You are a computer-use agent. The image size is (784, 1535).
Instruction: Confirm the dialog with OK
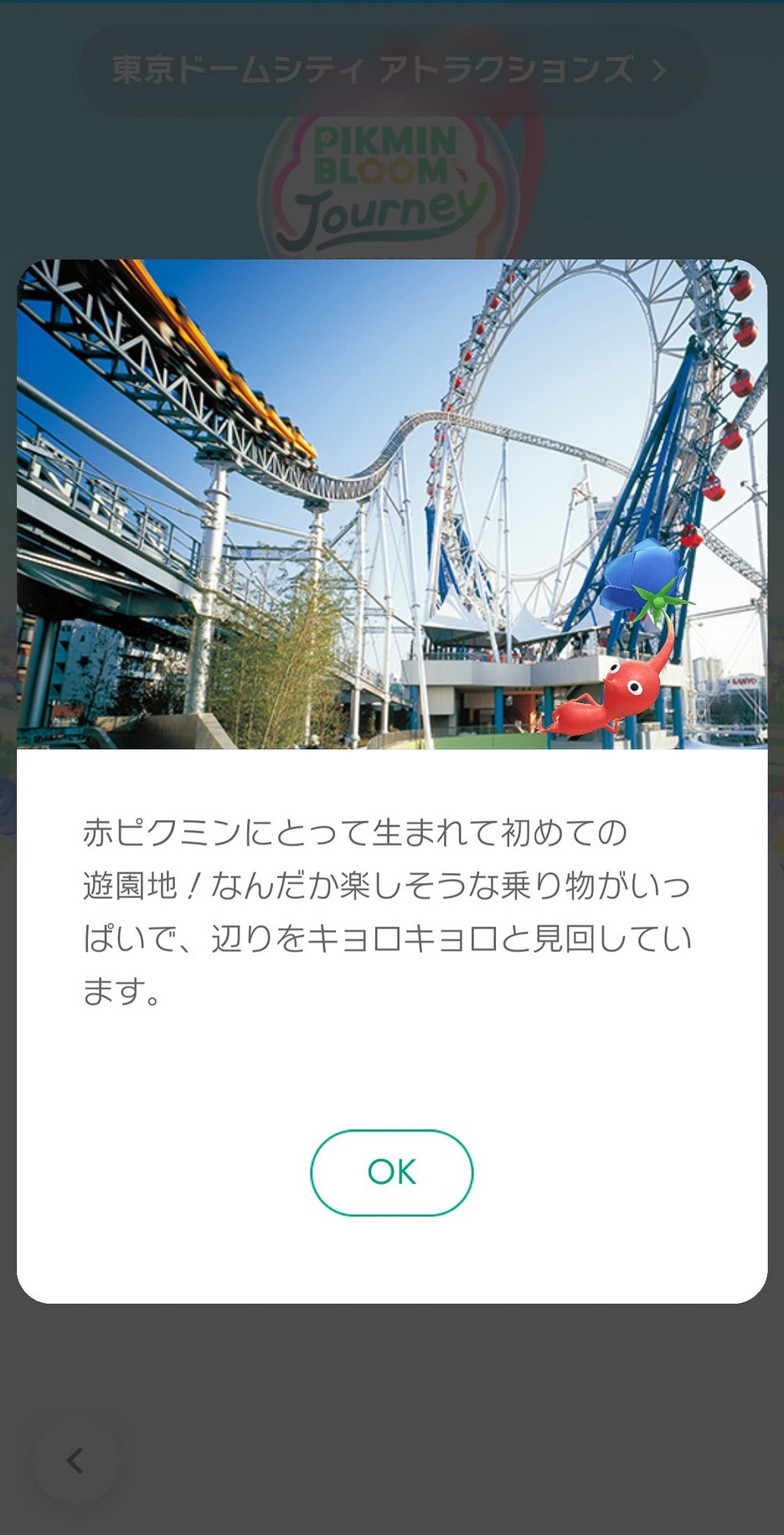(391, 1172)
